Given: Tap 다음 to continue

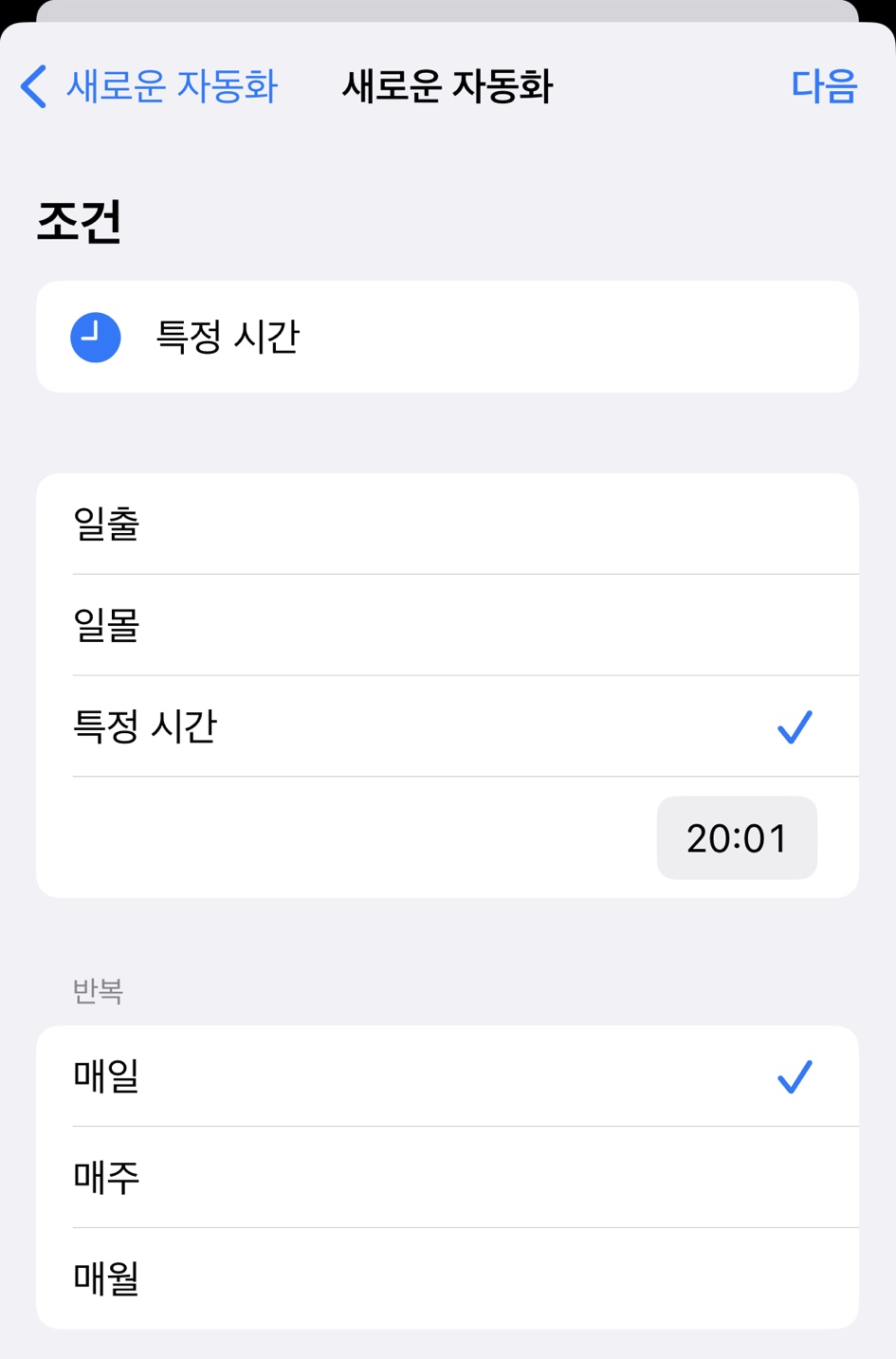Looking at the screenshot, I should [823, 86].
